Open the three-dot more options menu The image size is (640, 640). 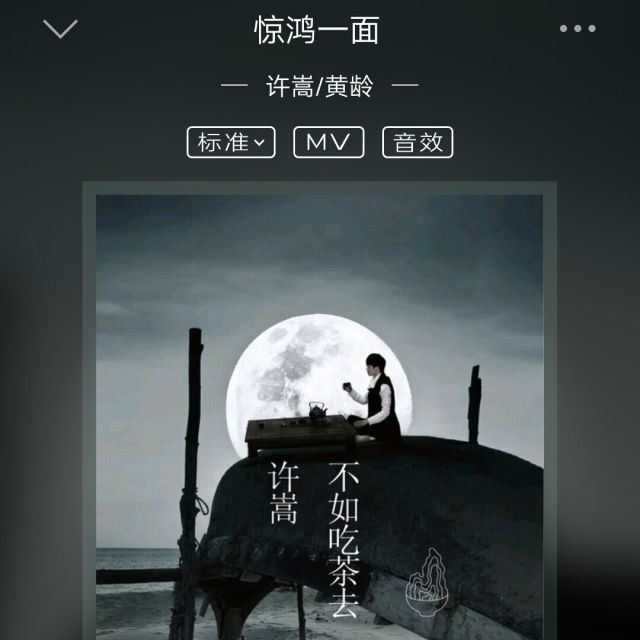point(577,29)
